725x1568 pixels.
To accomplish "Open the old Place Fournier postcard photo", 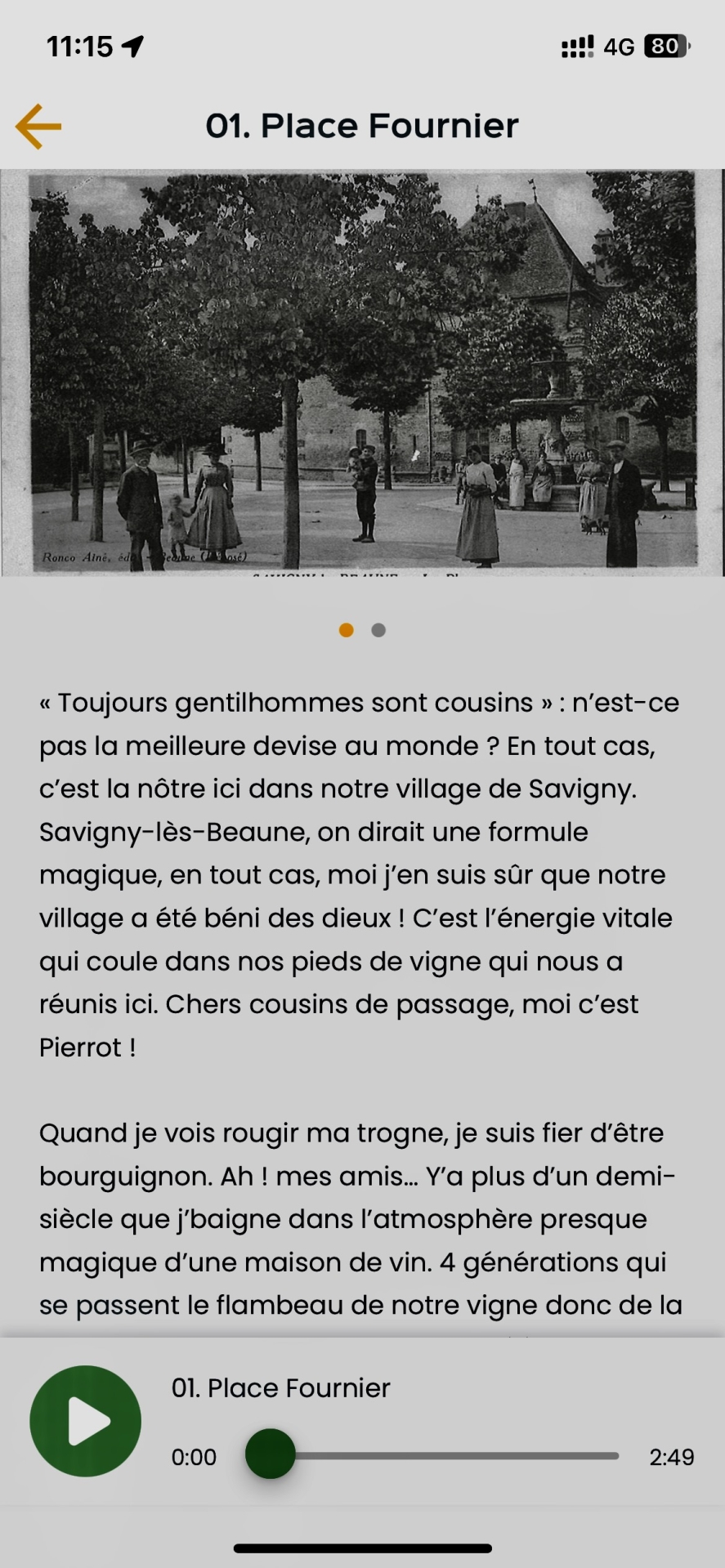I will pyautogui.click(x=362, y=373).
